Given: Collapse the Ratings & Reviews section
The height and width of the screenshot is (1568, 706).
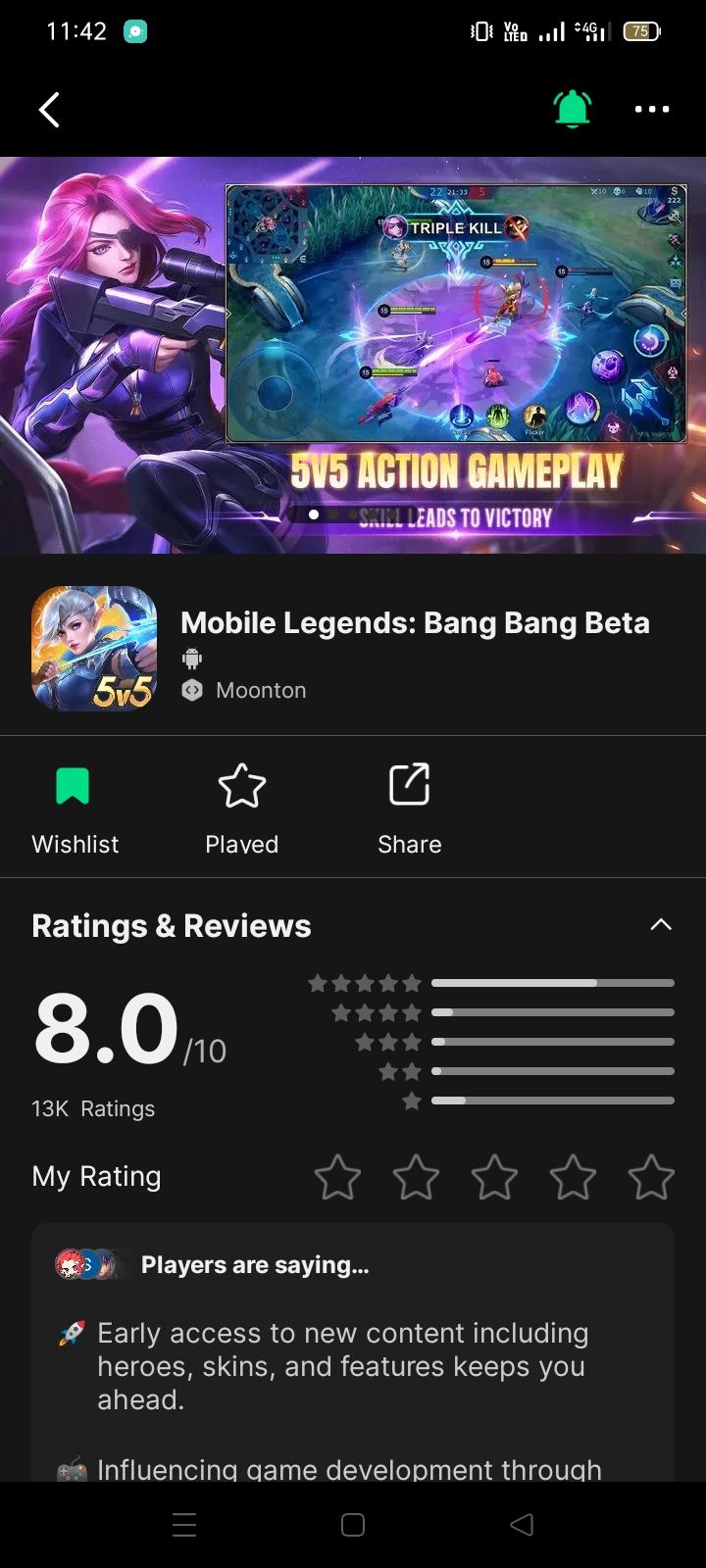Looking at the screenshot, I should coord(661,924).
